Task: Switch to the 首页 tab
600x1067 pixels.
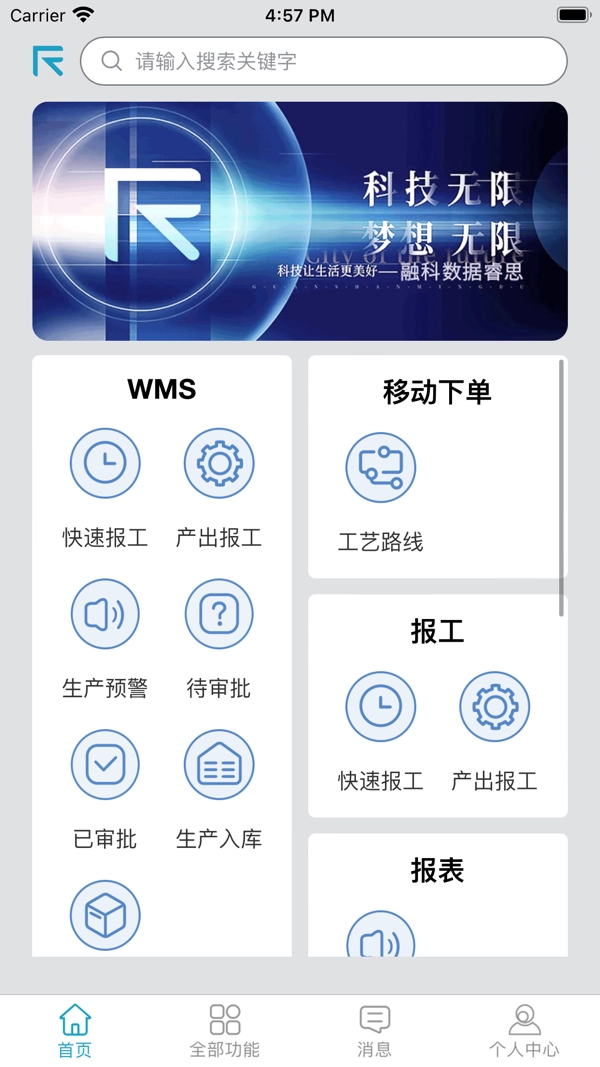Action: coord(75,1031)
